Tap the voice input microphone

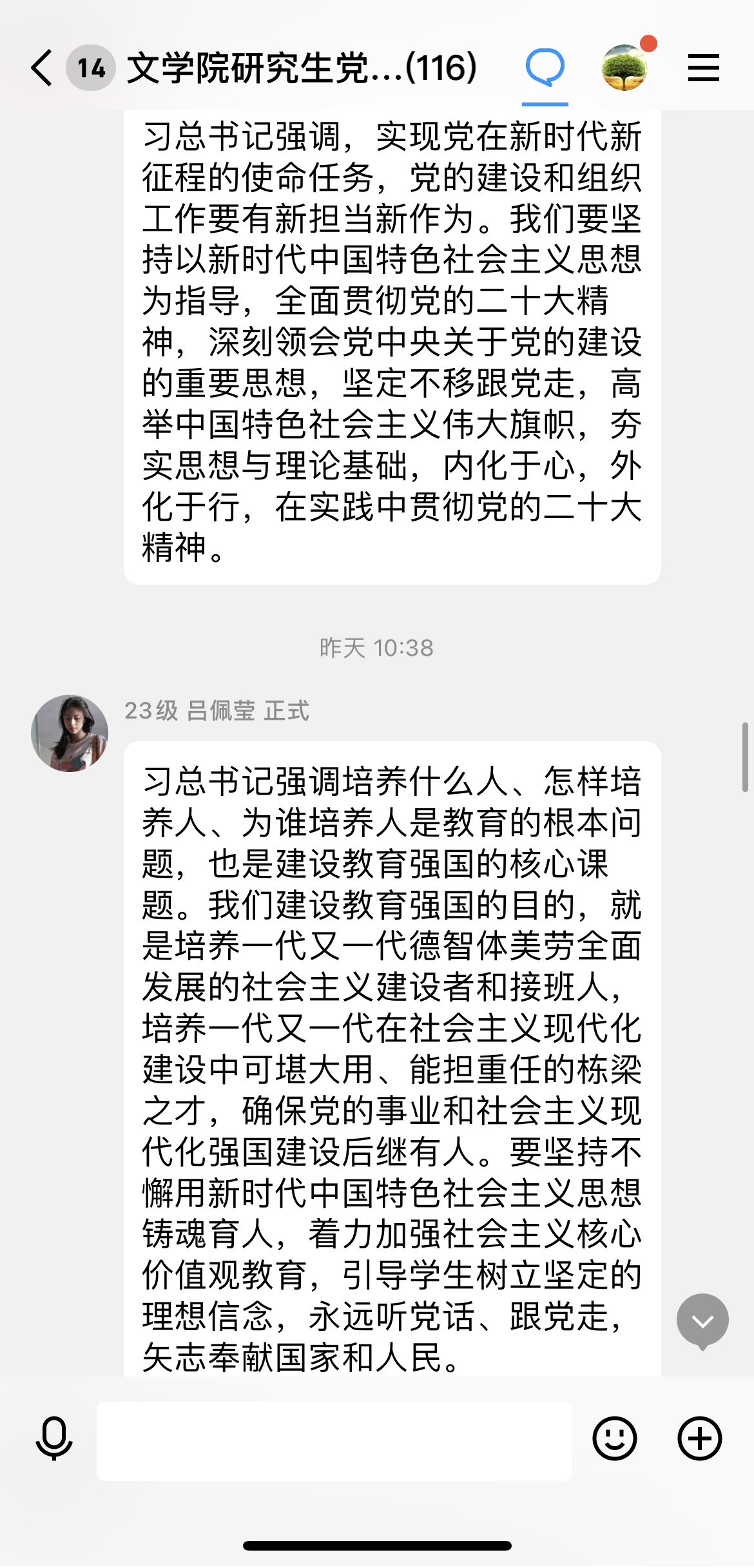[x=54, y=1438]
